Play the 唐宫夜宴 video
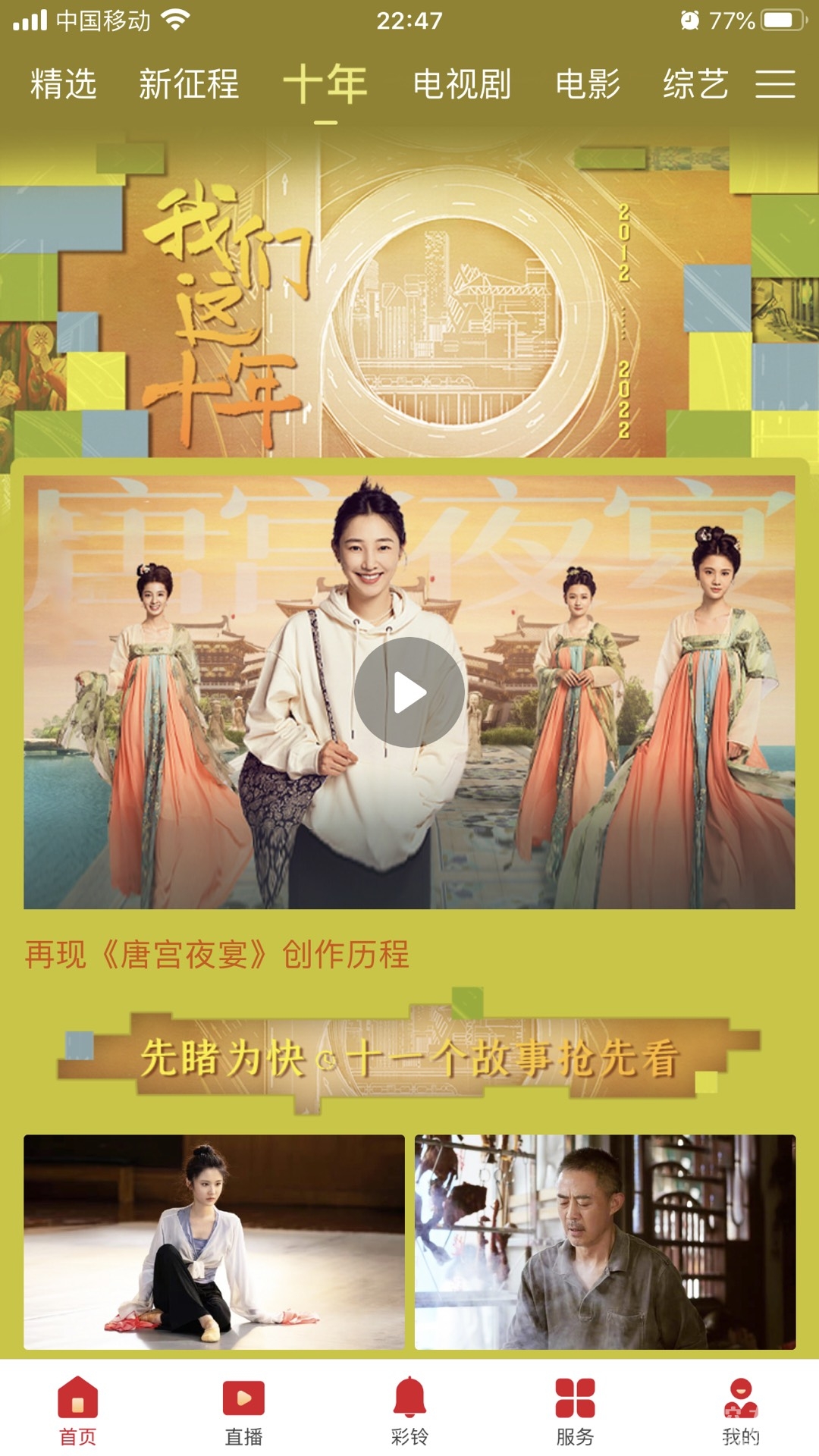819x1456 pixels. pos(409,692)
